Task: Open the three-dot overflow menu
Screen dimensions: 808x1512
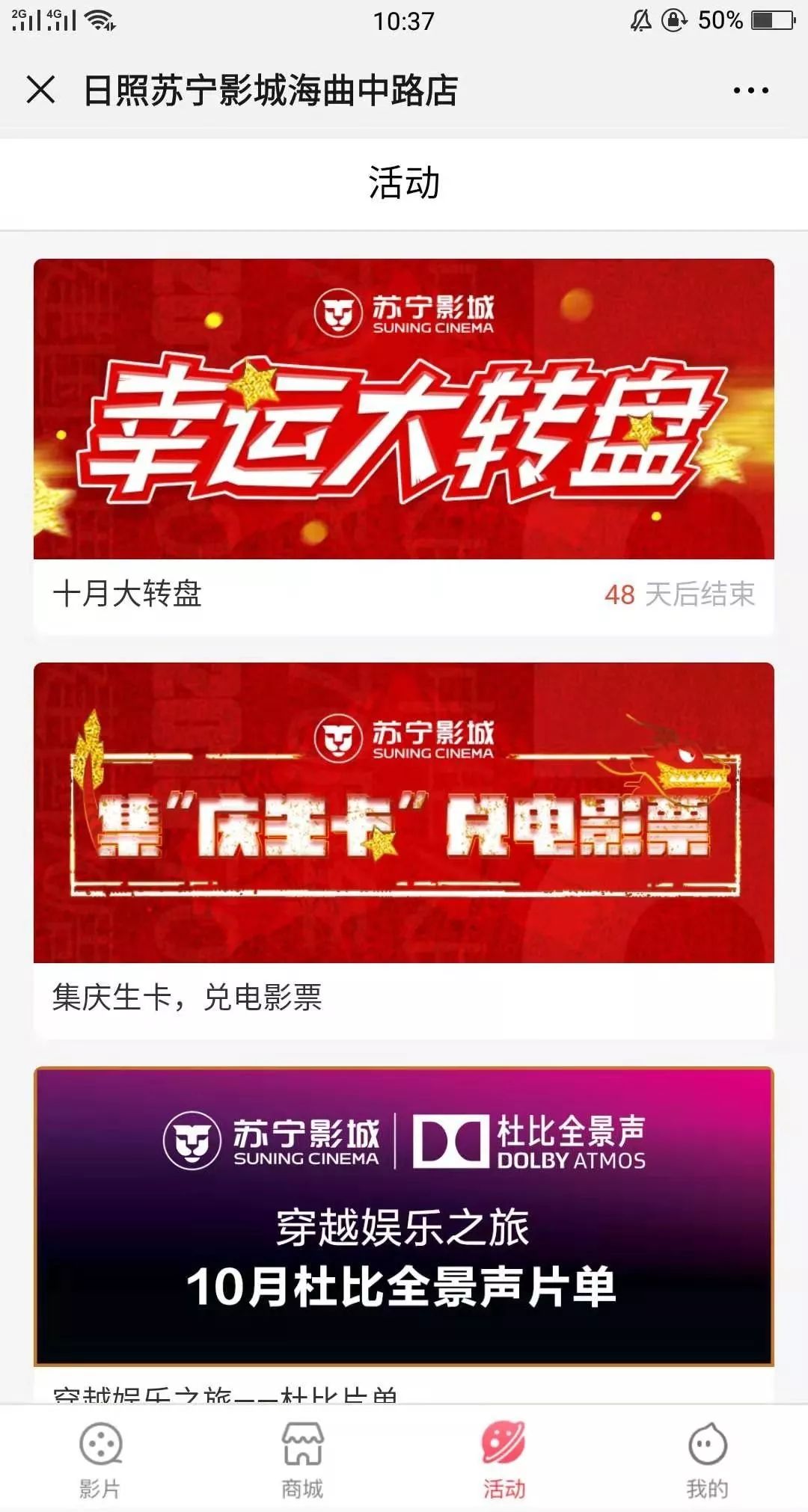Action: pos(750,90)
